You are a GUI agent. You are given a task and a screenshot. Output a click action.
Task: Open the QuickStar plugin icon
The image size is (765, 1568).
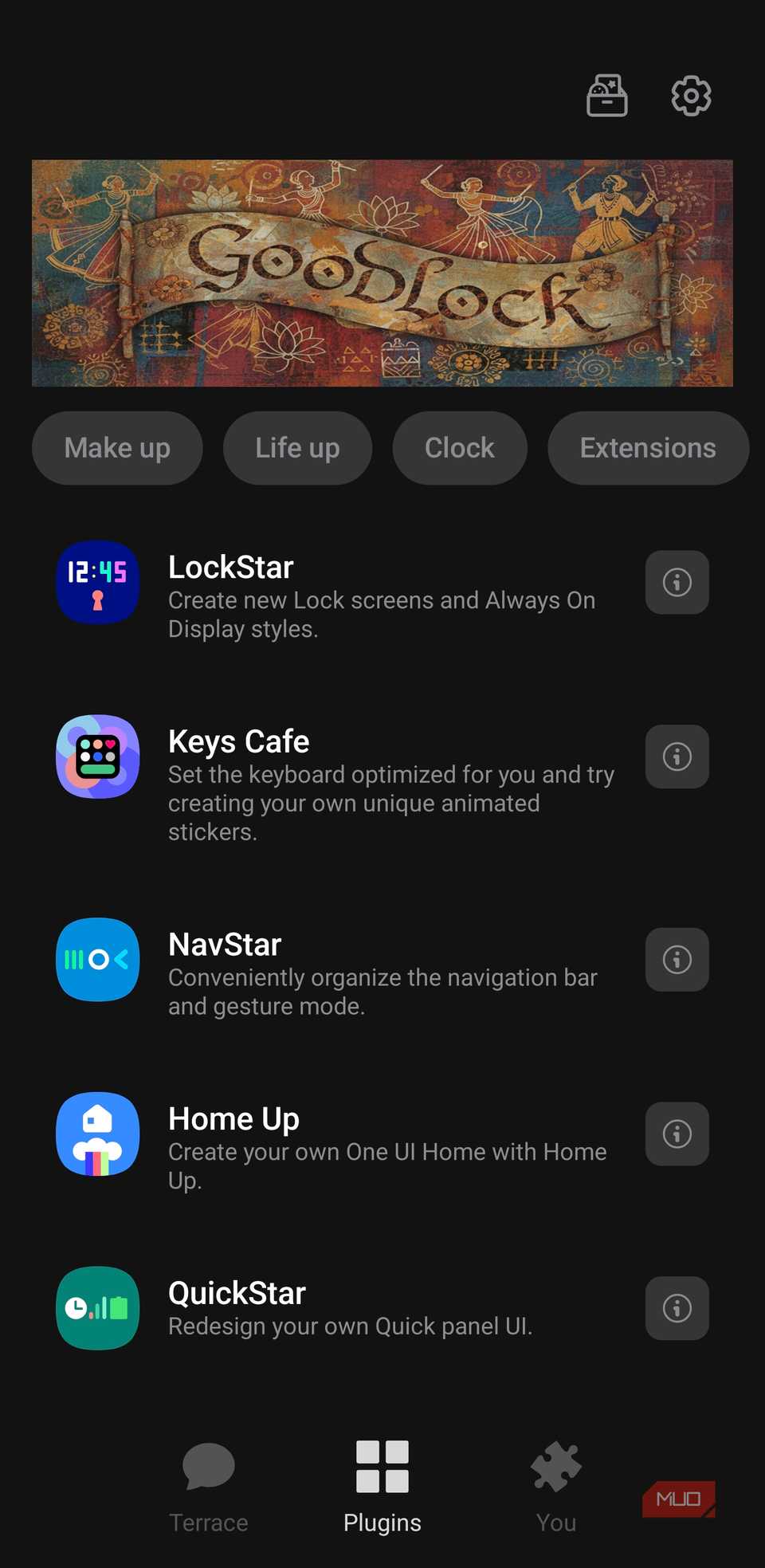[x=96, y=1308]
